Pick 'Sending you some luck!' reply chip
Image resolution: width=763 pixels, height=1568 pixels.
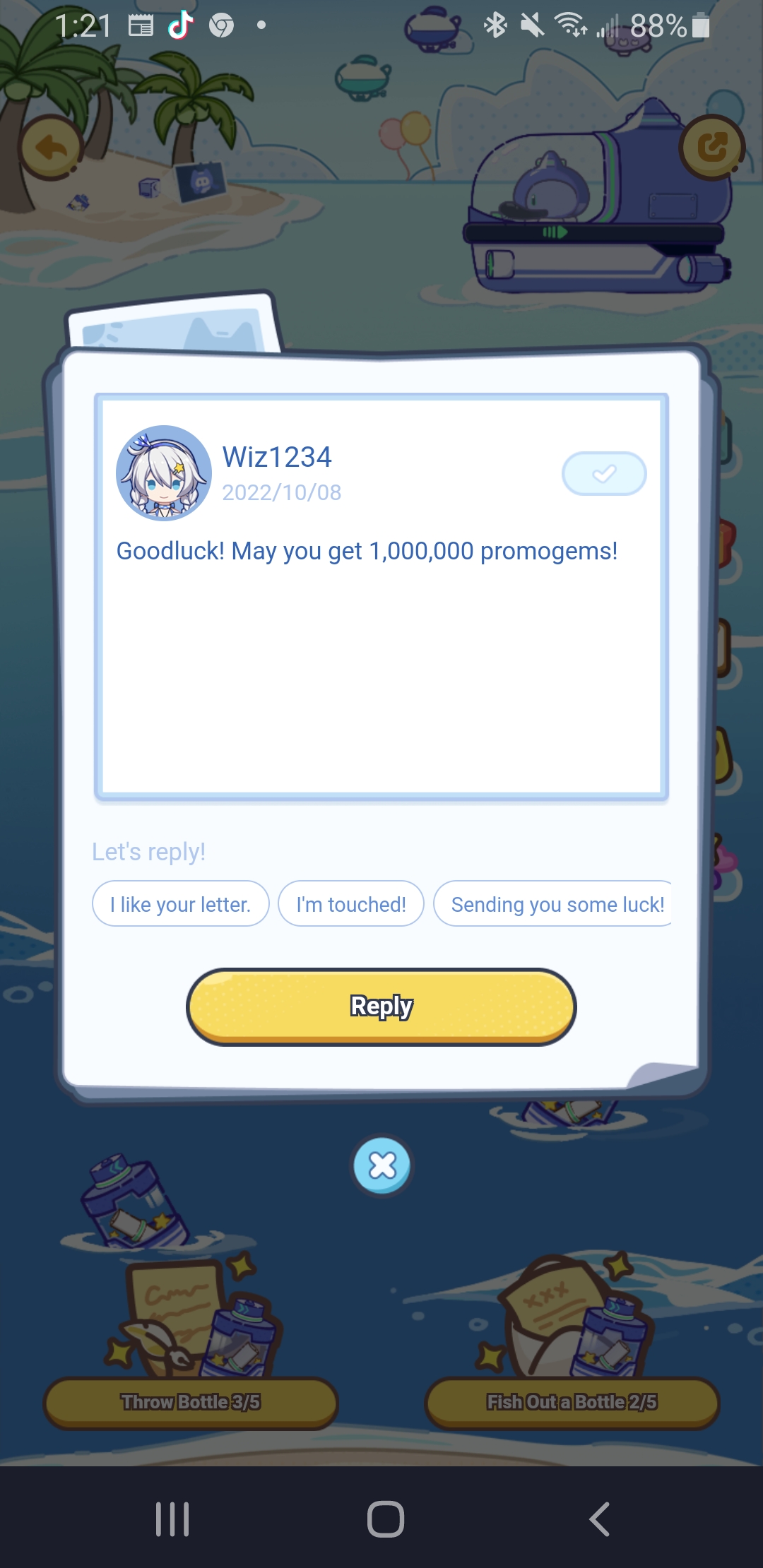[x=555, y=903]
